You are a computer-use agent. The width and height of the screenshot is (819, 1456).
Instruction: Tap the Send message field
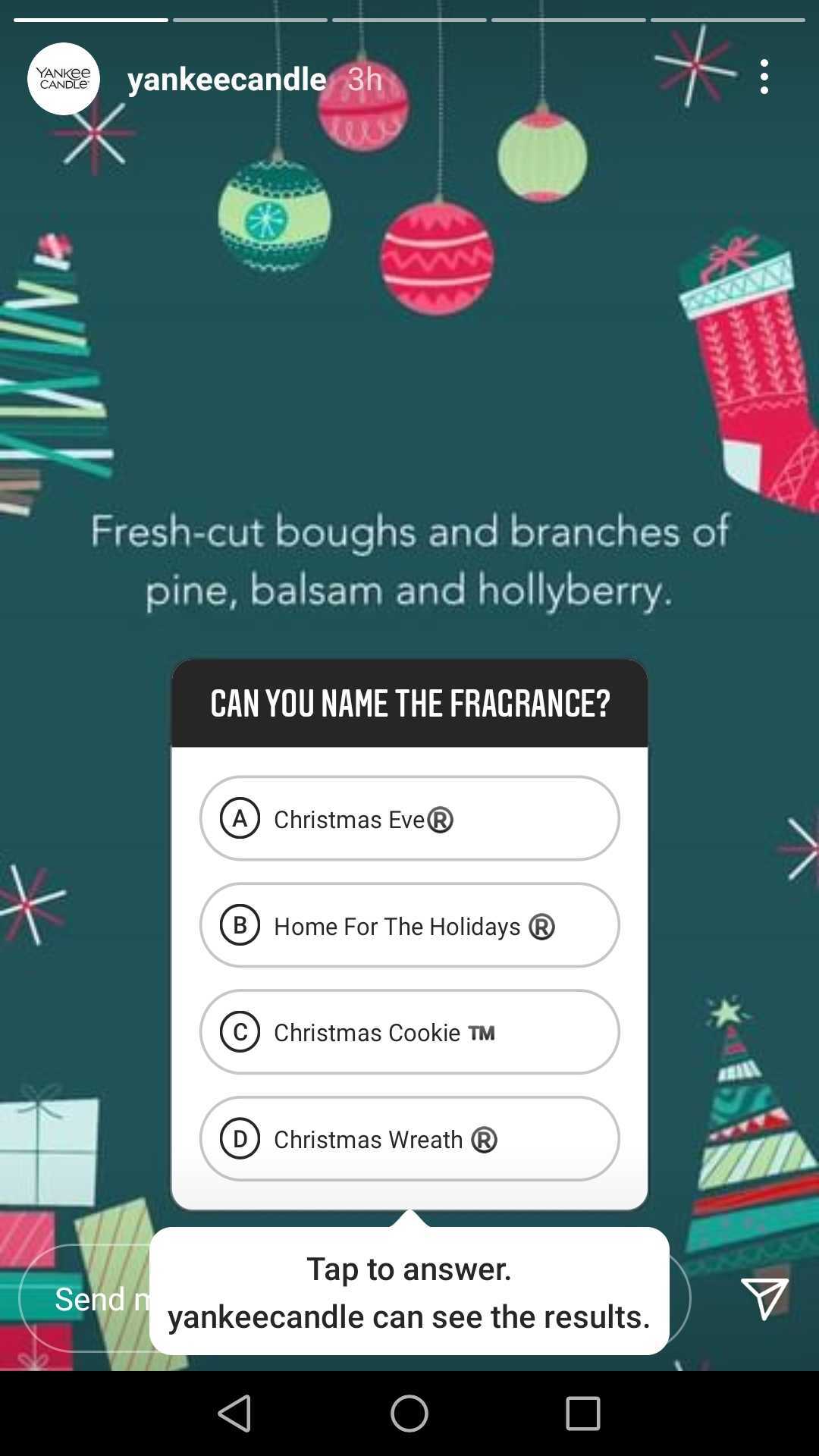click(85, 1298)
